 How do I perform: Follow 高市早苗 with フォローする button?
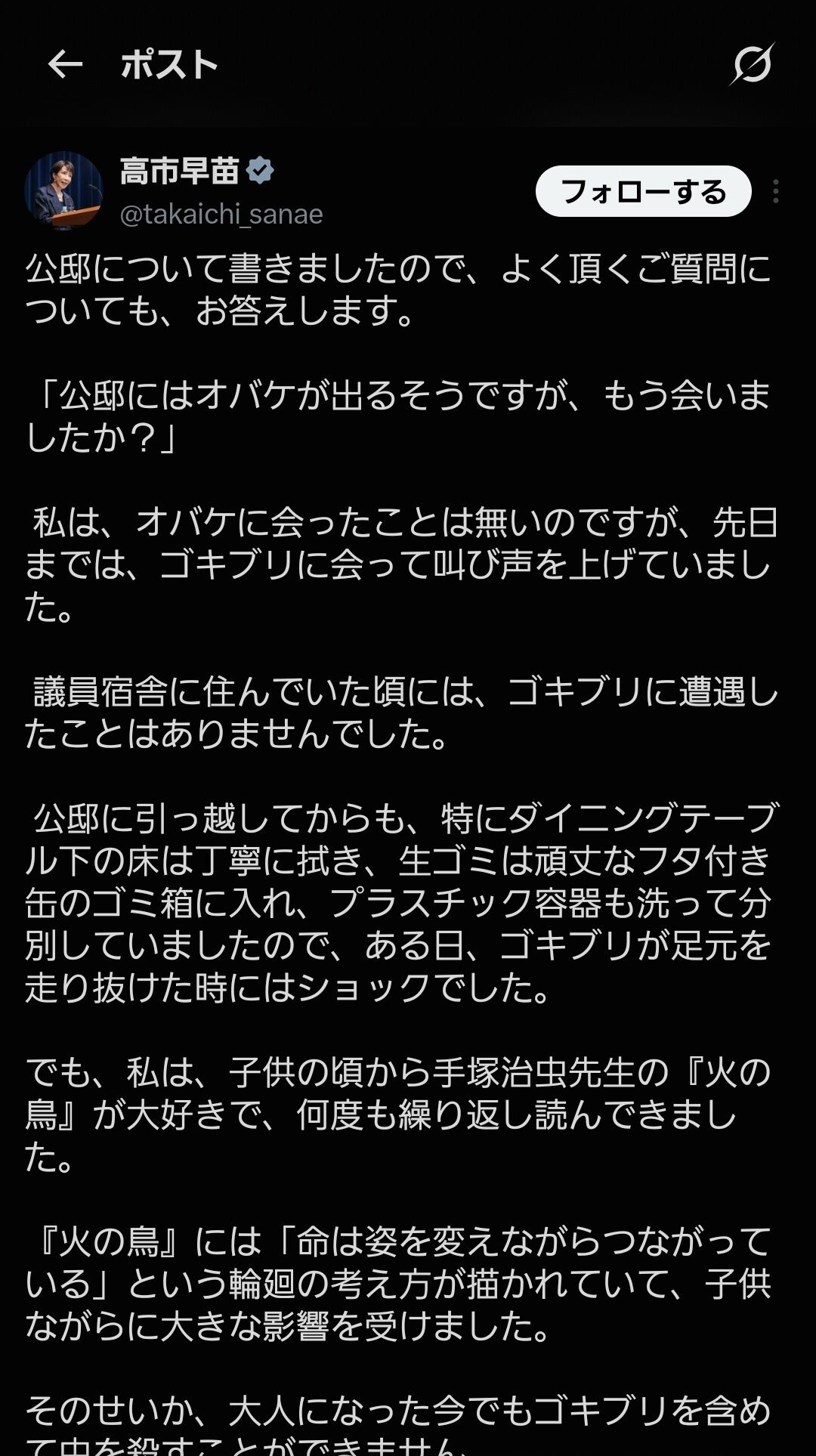click(643, 191)
